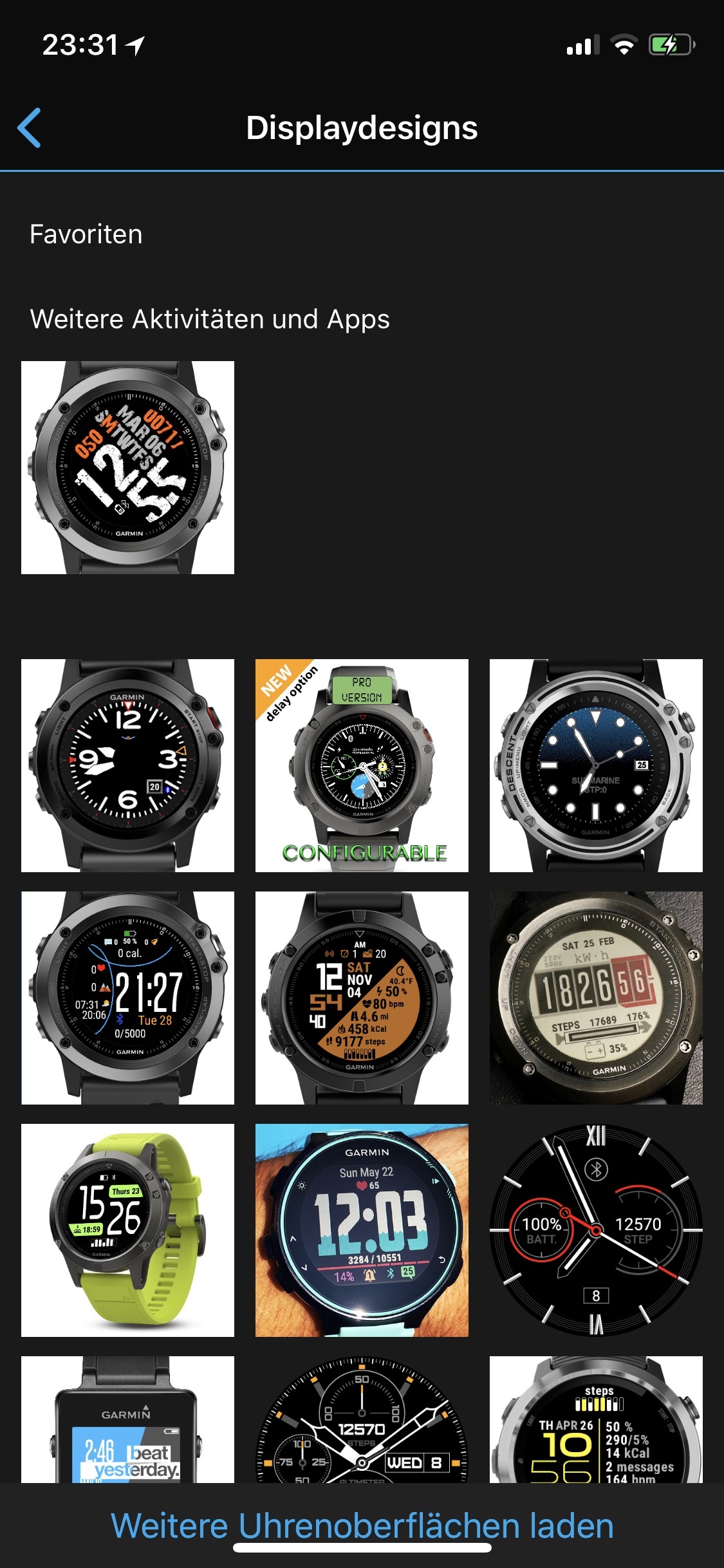Choose the blue Submarine Descent watch face
This screenshot has width=724, height=1568.
pyautogui.click(x=596, y=765)
